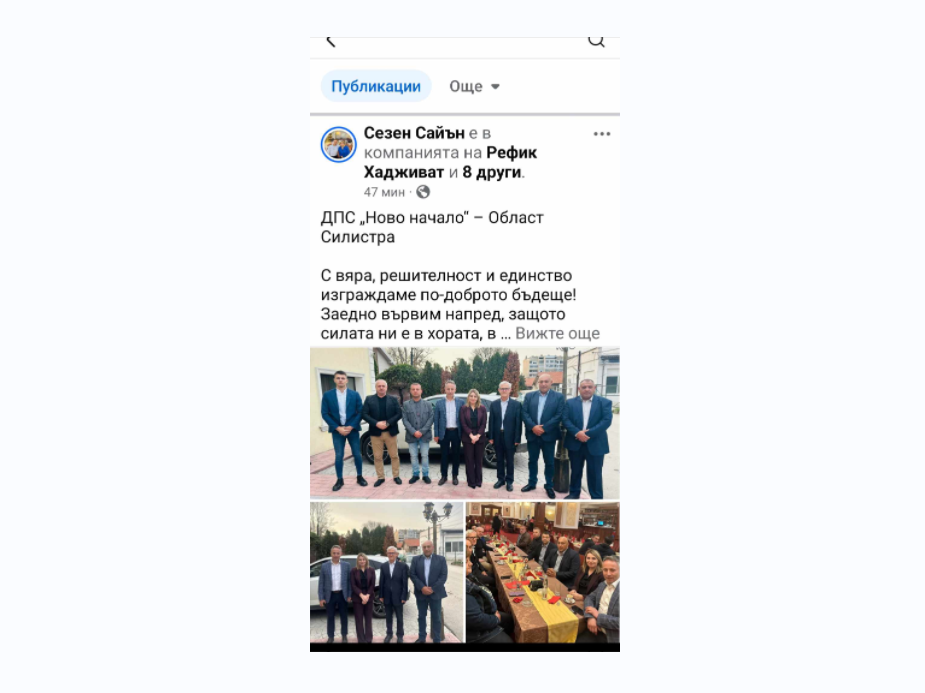Open the restaurant dinner table photo
Screen dimensions: 925x693
tap(542, 572)
